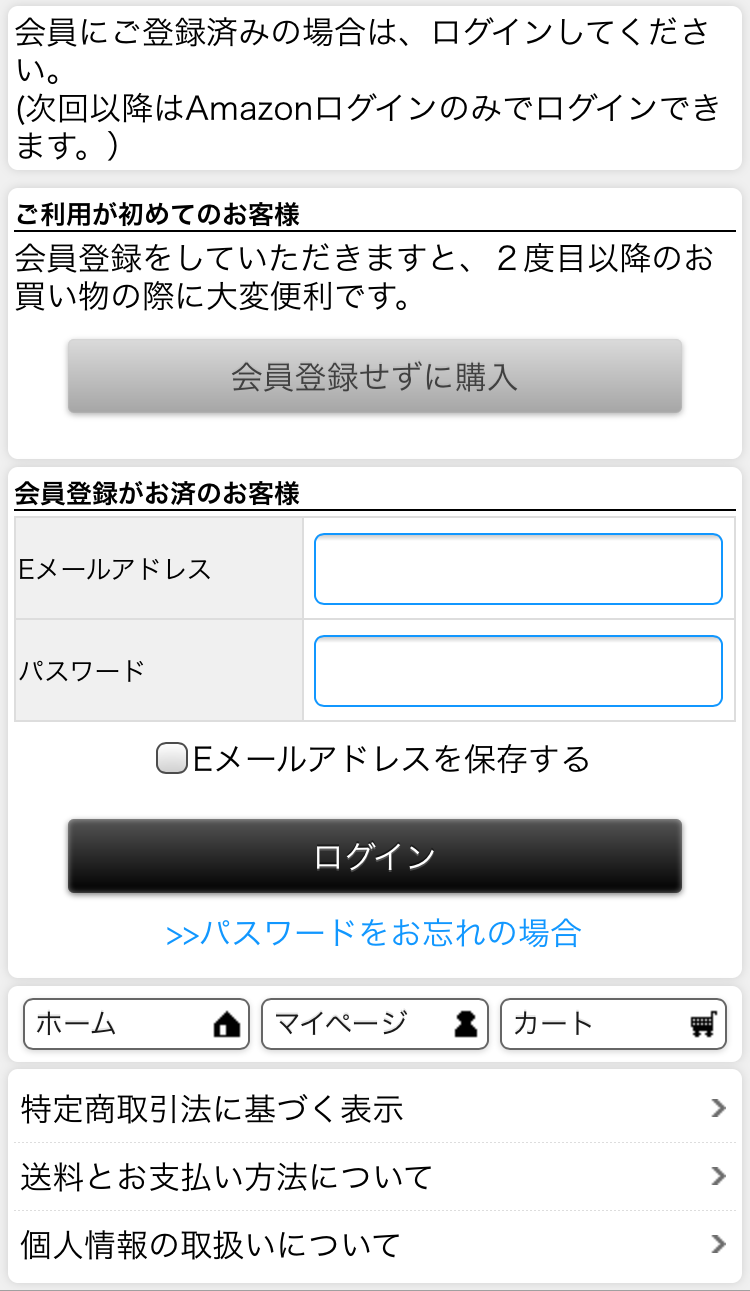Open 特定商取引法に基づく表示
This screenshot has height=1291, width=750.
click(375, 1108)
